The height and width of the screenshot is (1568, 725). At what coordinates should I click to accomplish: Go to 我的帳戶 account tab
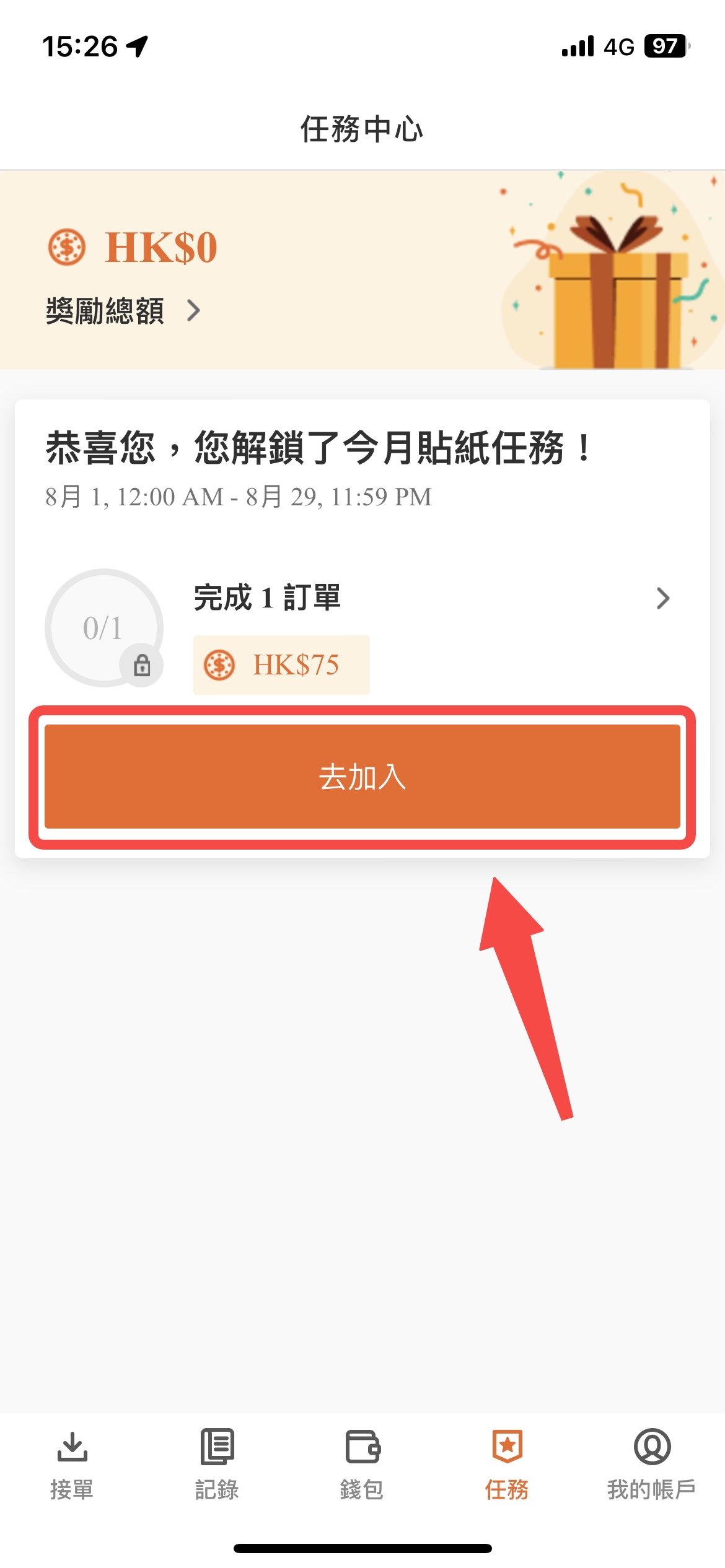651,1465
